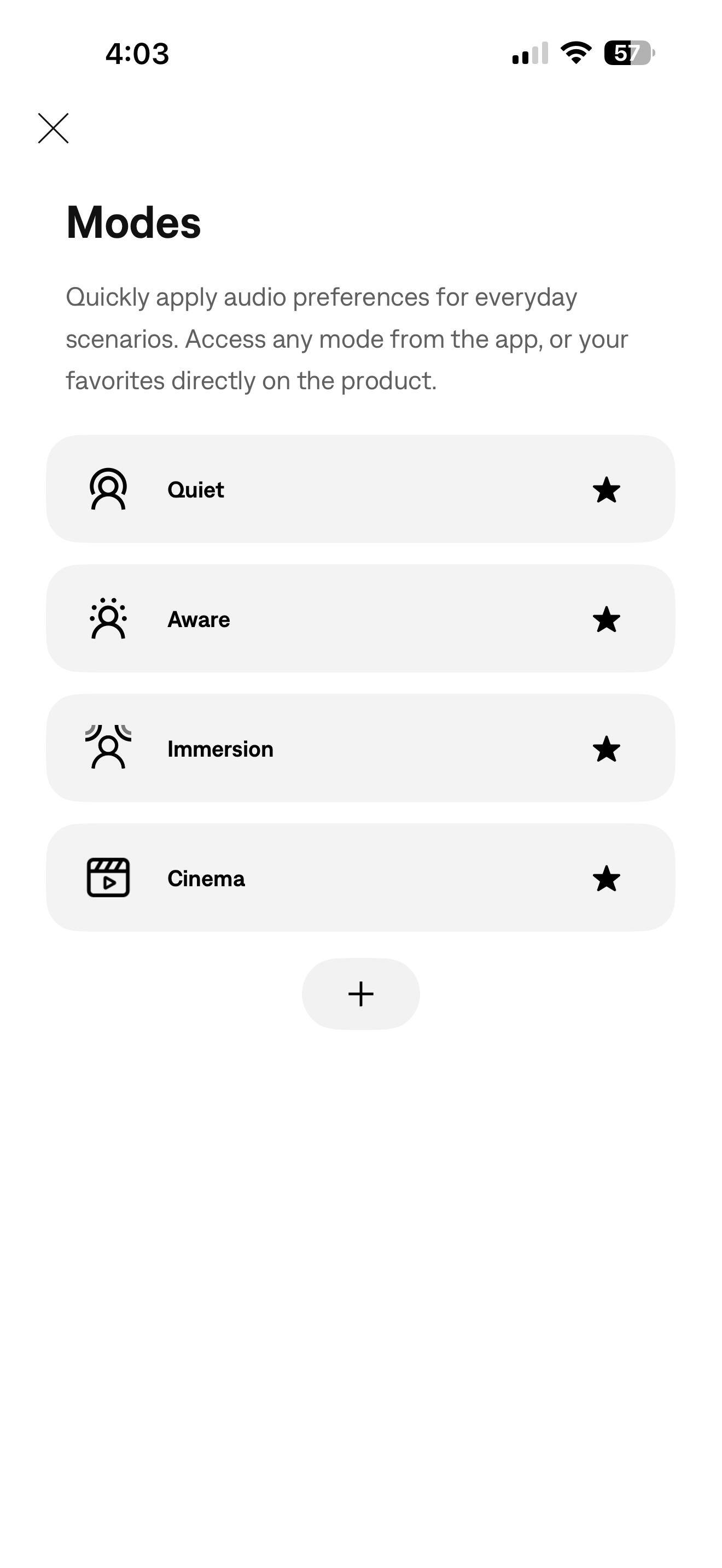
Task: Tap the modes description text
Action: (347, 338)
